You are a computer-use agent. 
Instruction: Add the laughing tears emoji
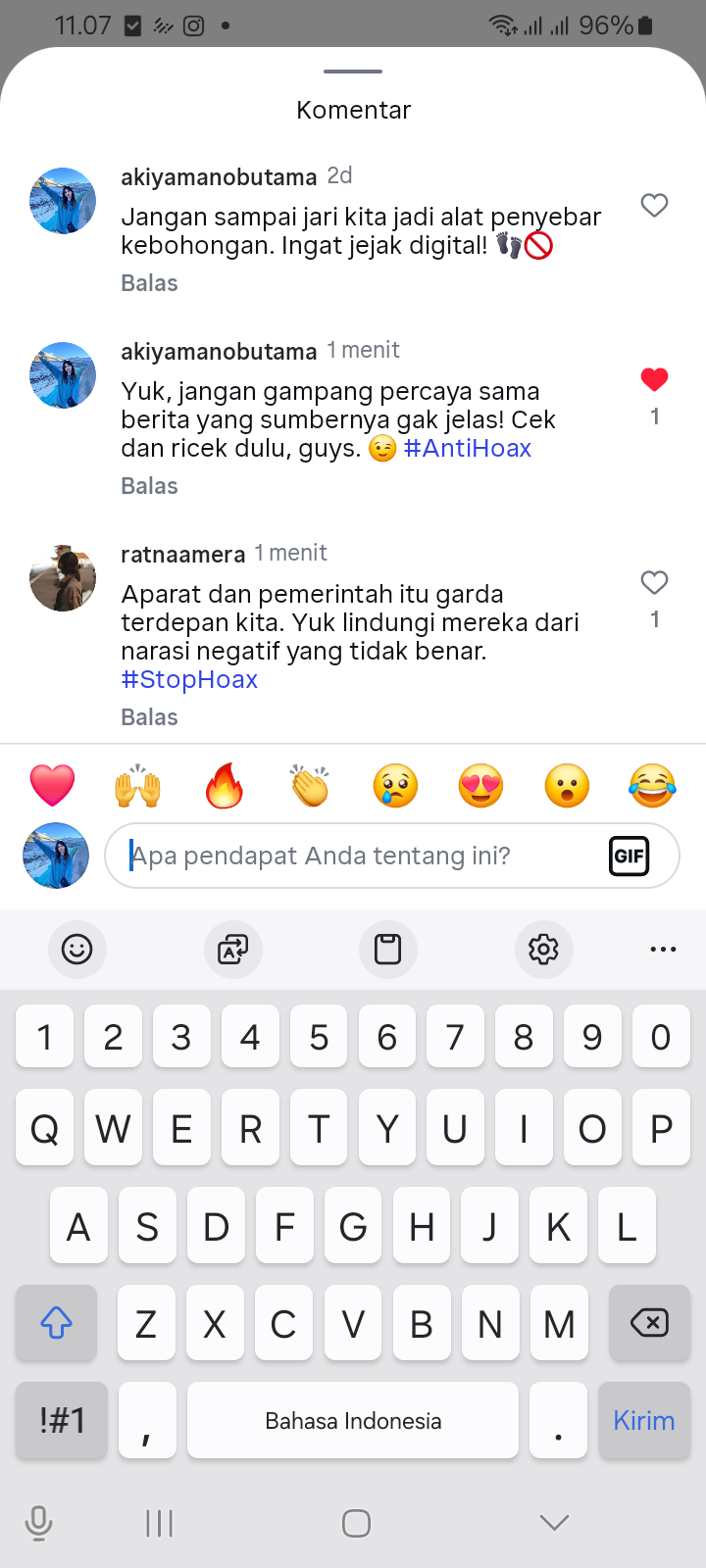click(652, 786)
